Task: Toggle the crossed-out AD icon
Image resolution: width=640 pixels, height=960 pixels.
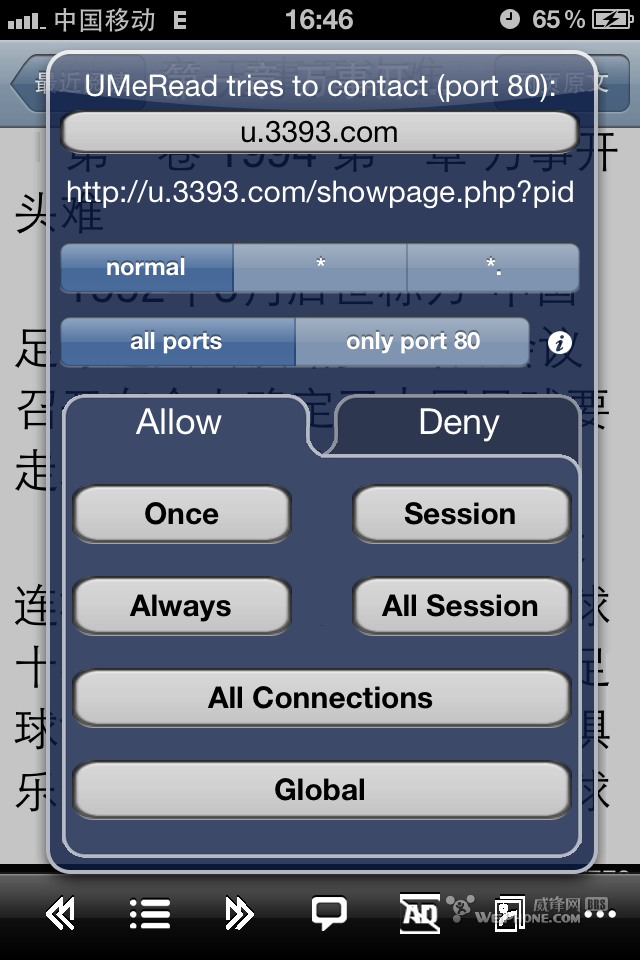Action: click(x=419, y=912)
